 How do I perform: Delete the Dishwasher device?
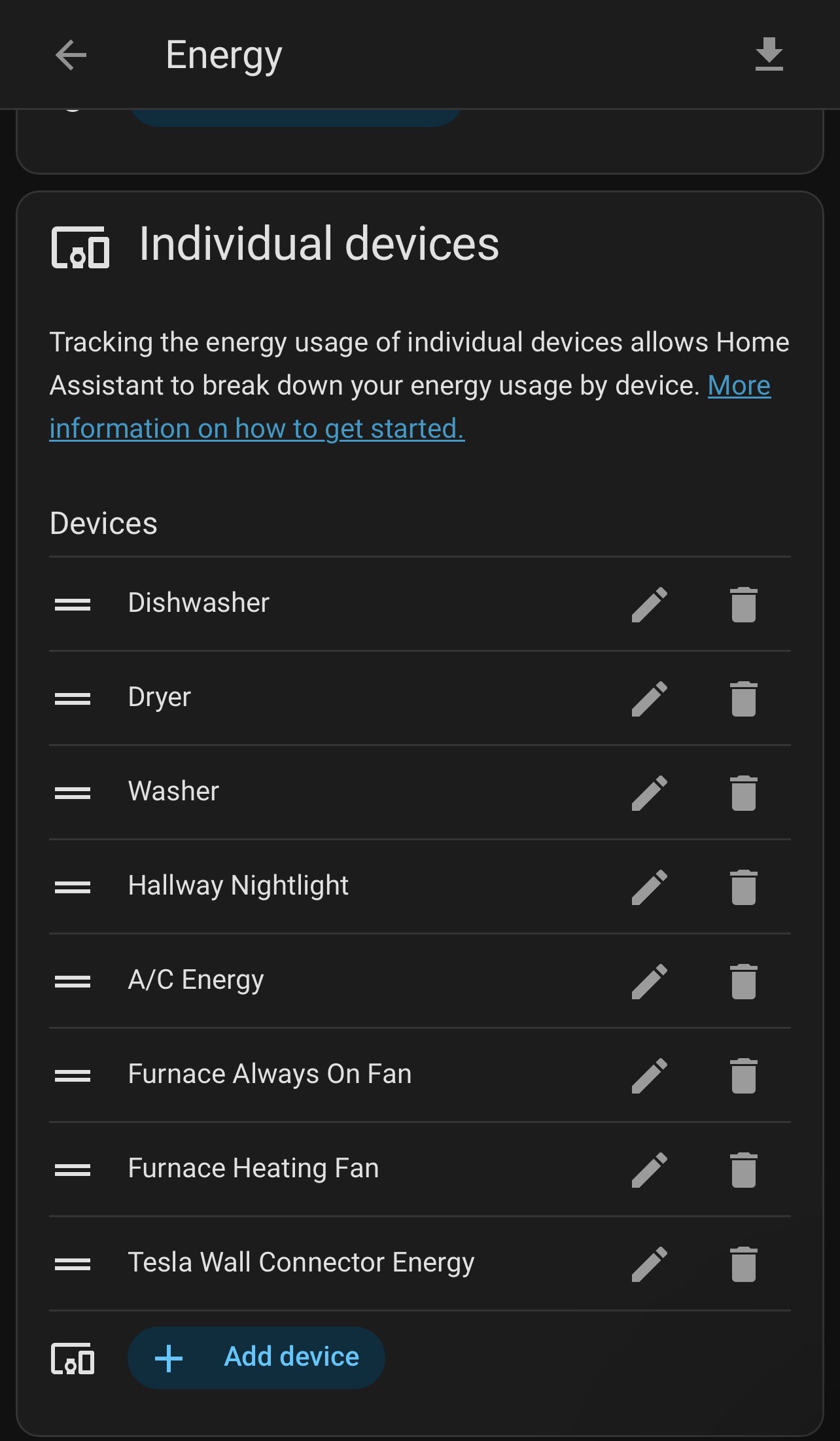point(743,604)
